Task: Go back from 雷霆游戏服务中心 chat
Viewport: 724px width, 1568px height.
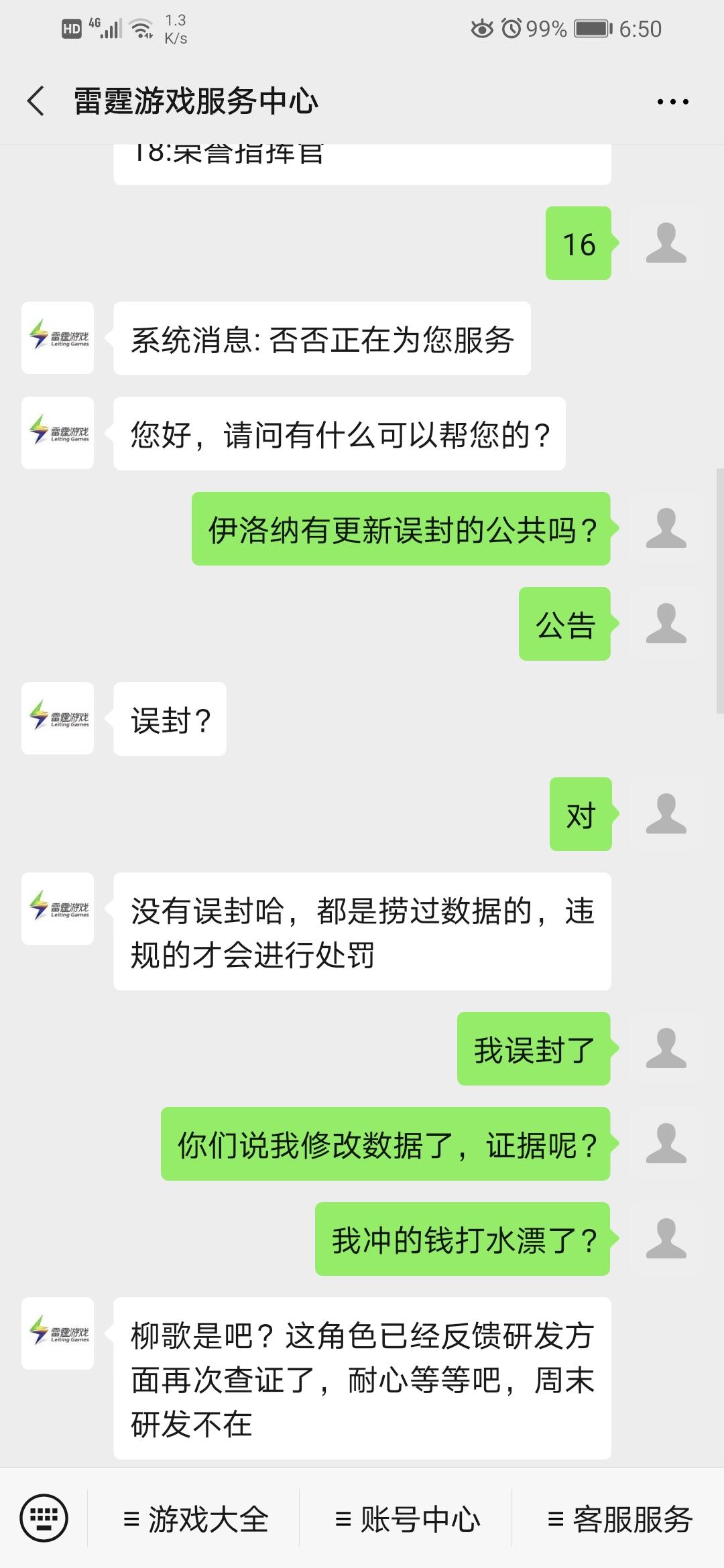Action: 36,101
